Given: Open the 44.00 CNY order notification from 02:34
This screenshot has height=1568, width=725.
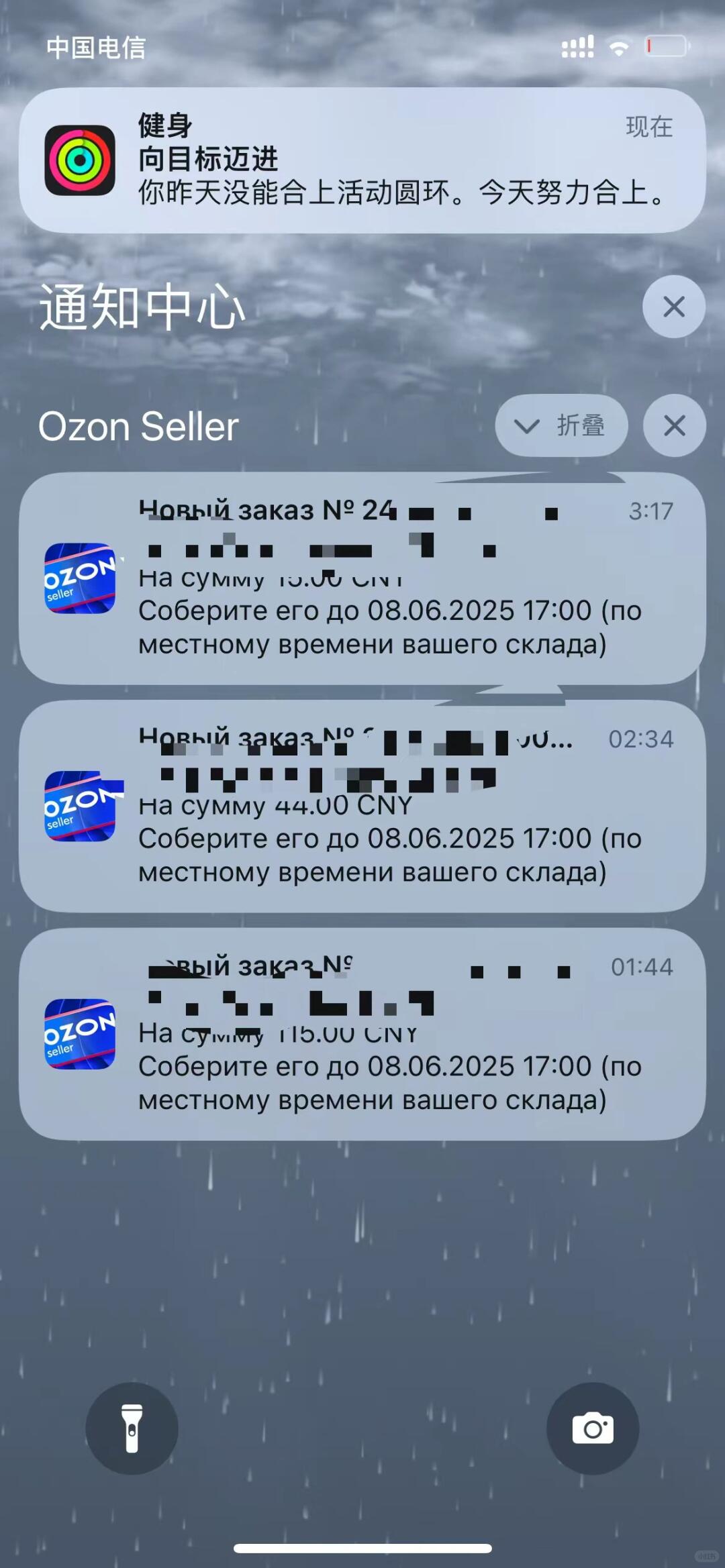Looking at the screenshot, I should tap(362, 806).
